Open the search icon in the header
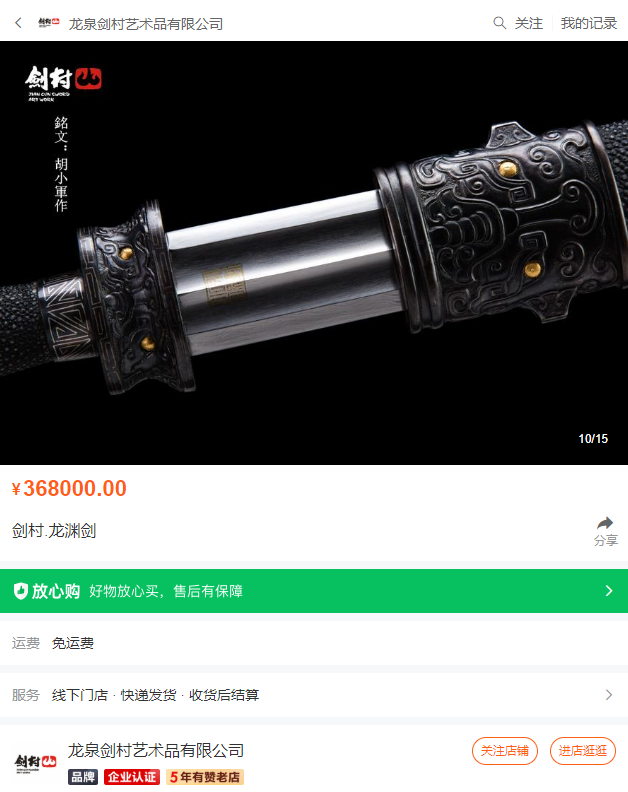This screenshot has width=628, height=792. [499, 23]
